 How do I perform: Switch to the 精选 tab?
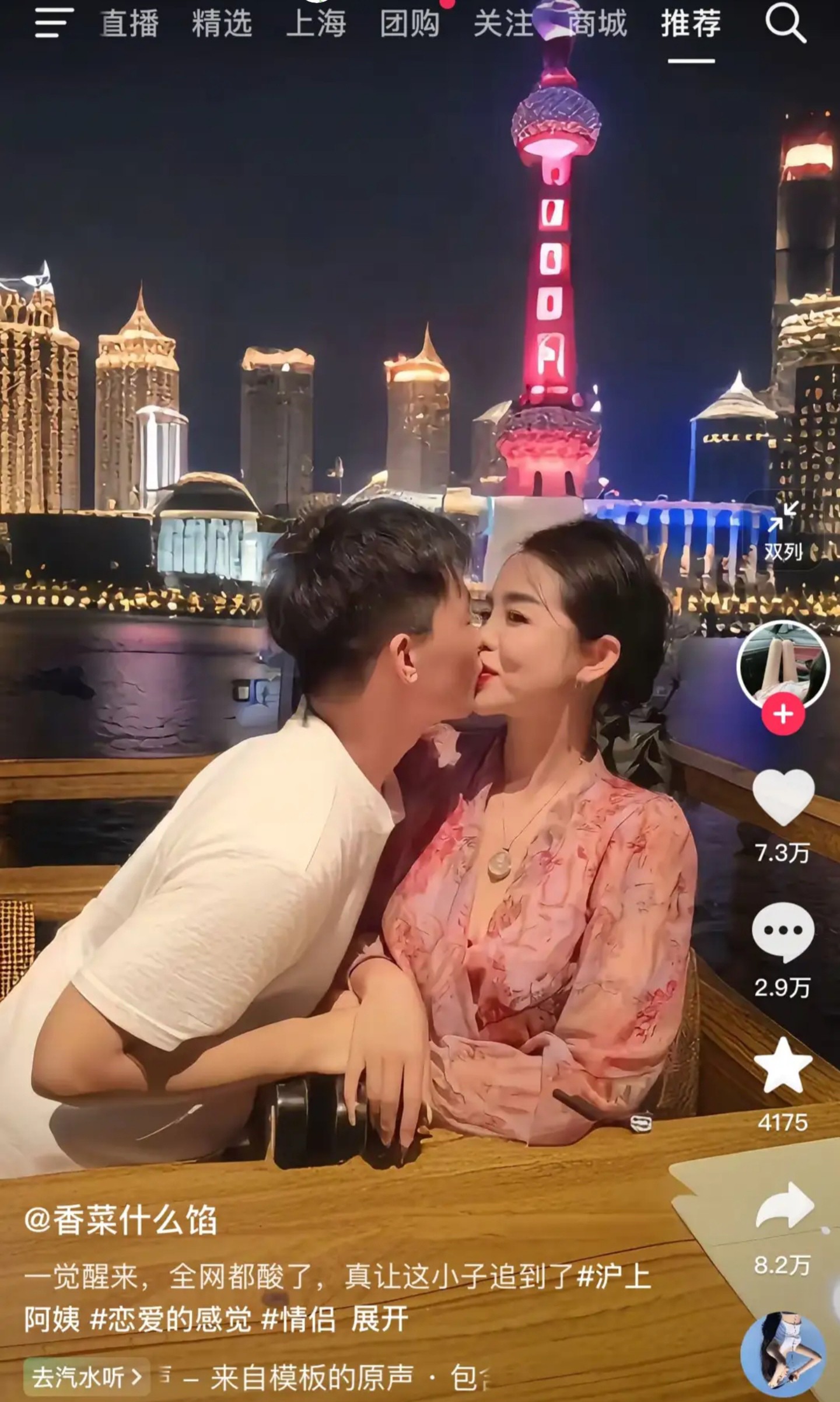point(222,24)
